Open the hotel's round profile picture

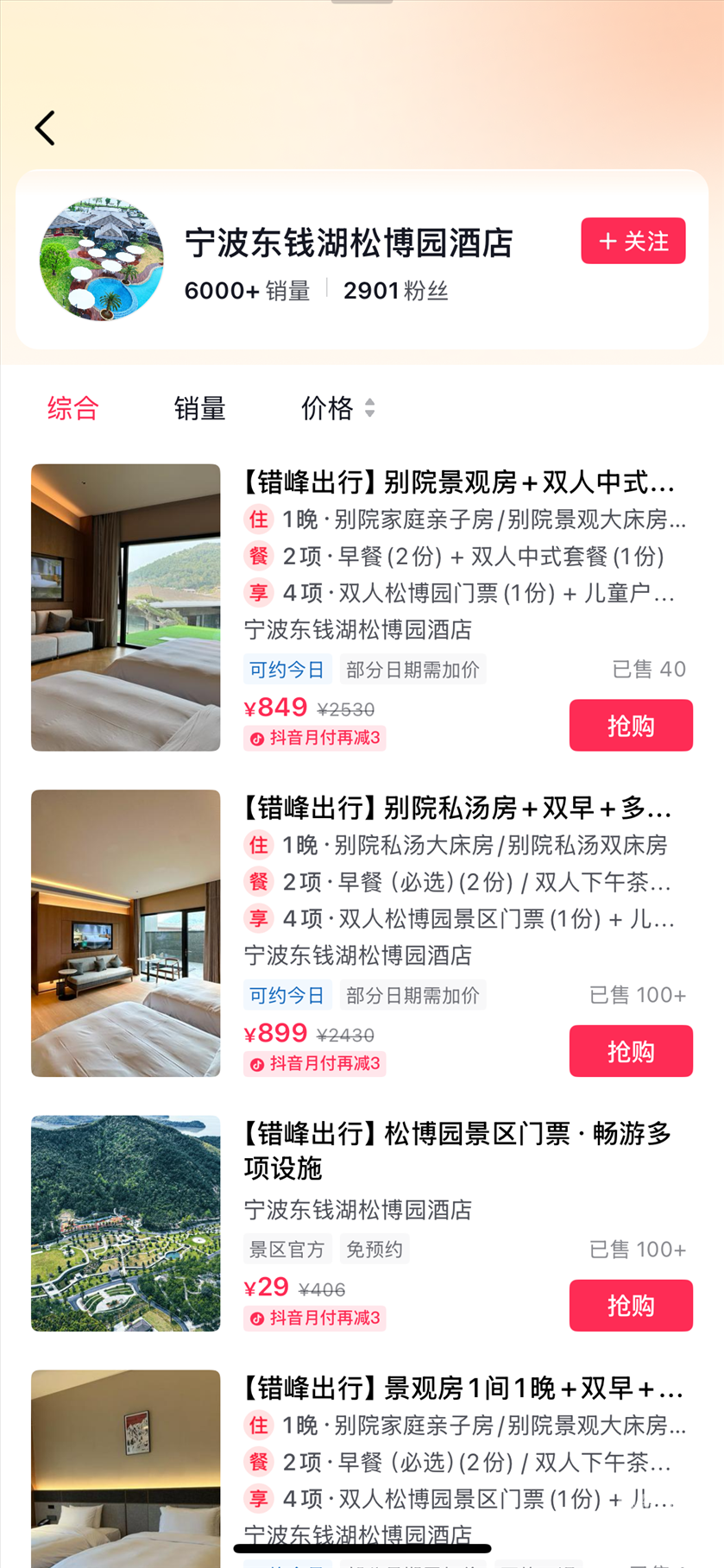tap(102, 259)
